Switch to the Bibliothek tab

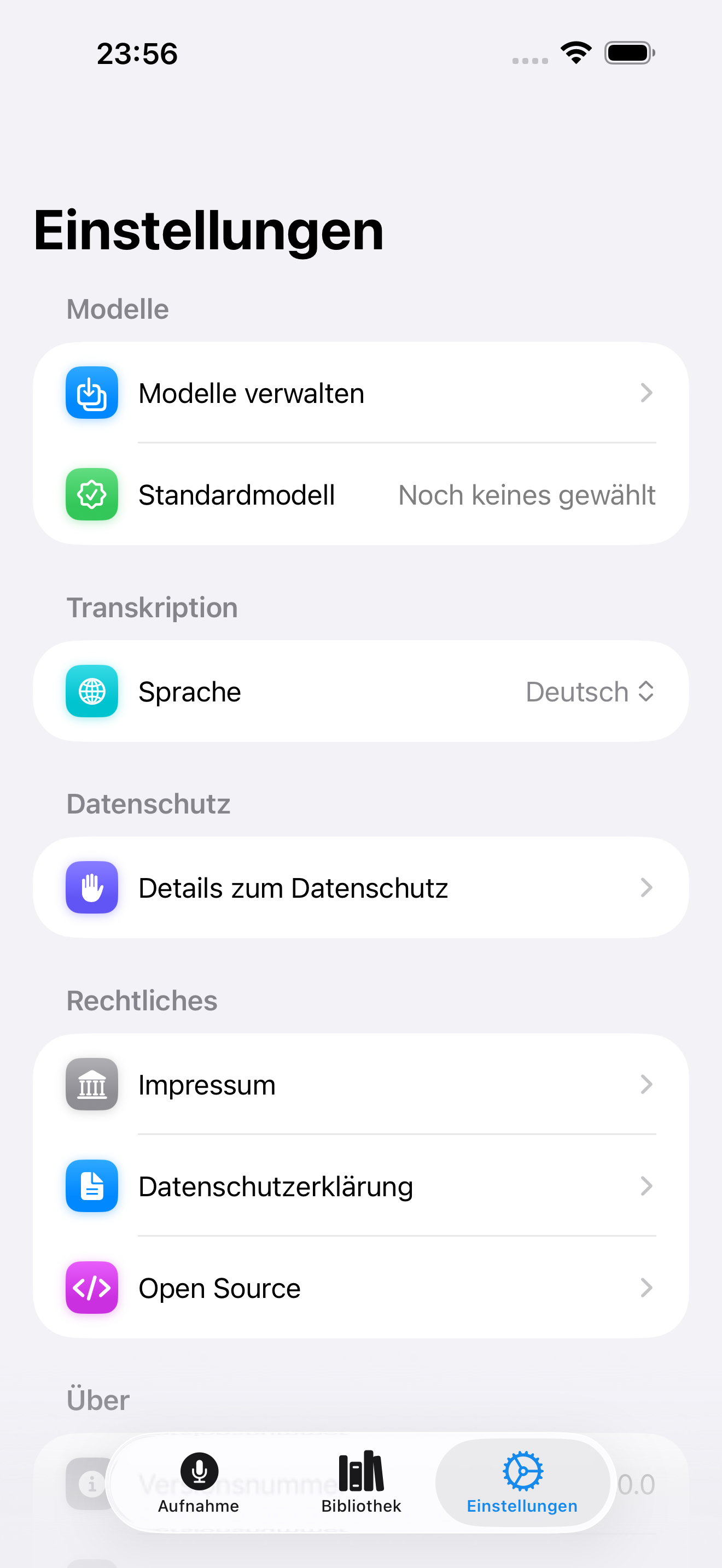pyautogui.click(x=361, y=1483)
